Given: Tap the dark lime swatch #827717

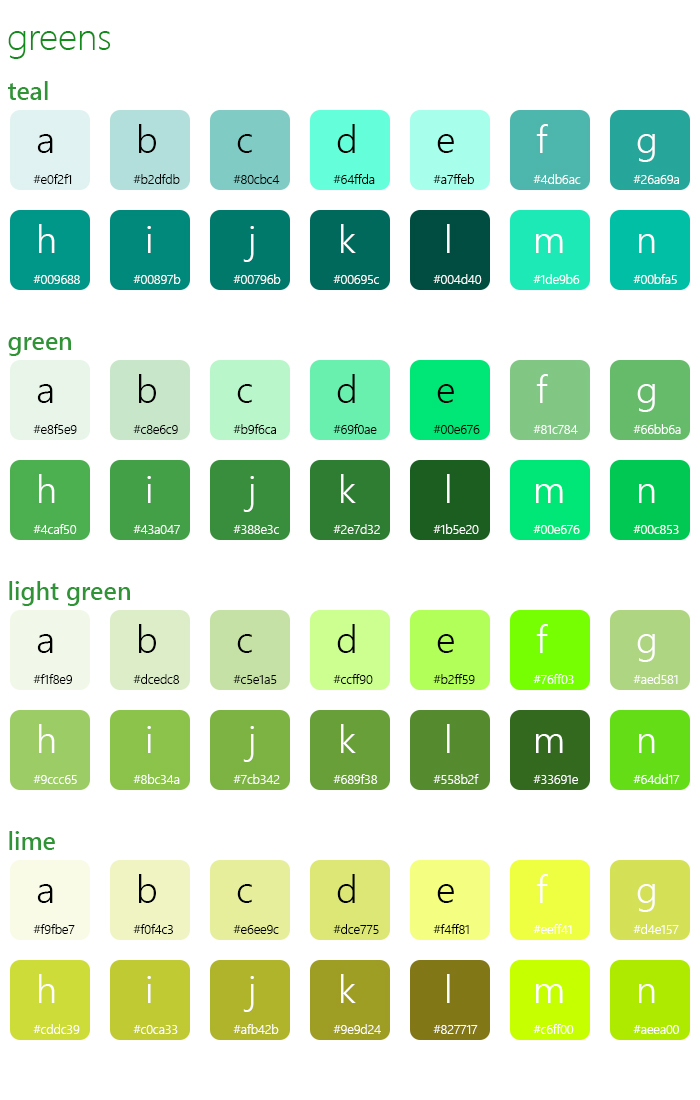Looking at the screenshot, I should pos(450,1000).
